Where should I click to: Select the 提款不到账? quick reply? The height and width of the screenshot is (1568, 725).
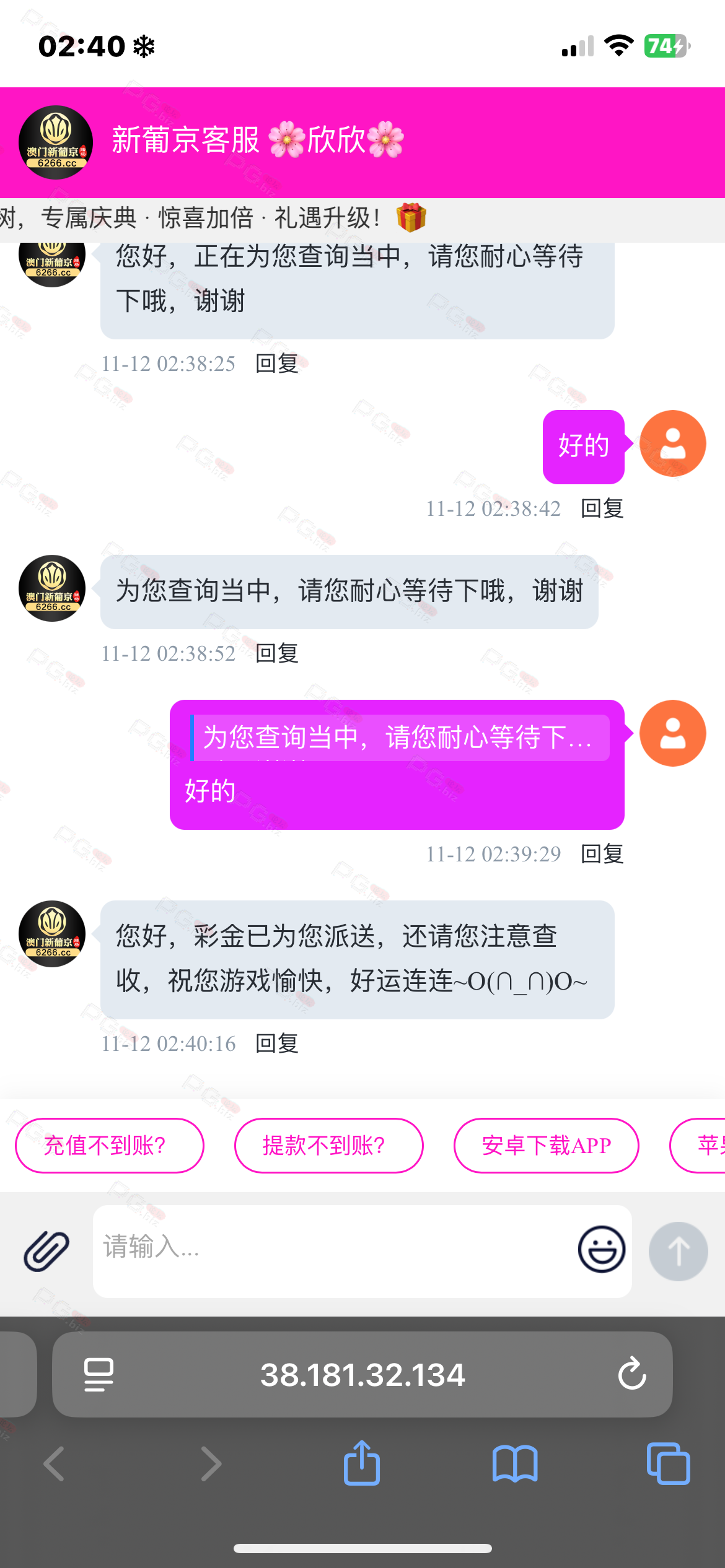pos(328,1146)
